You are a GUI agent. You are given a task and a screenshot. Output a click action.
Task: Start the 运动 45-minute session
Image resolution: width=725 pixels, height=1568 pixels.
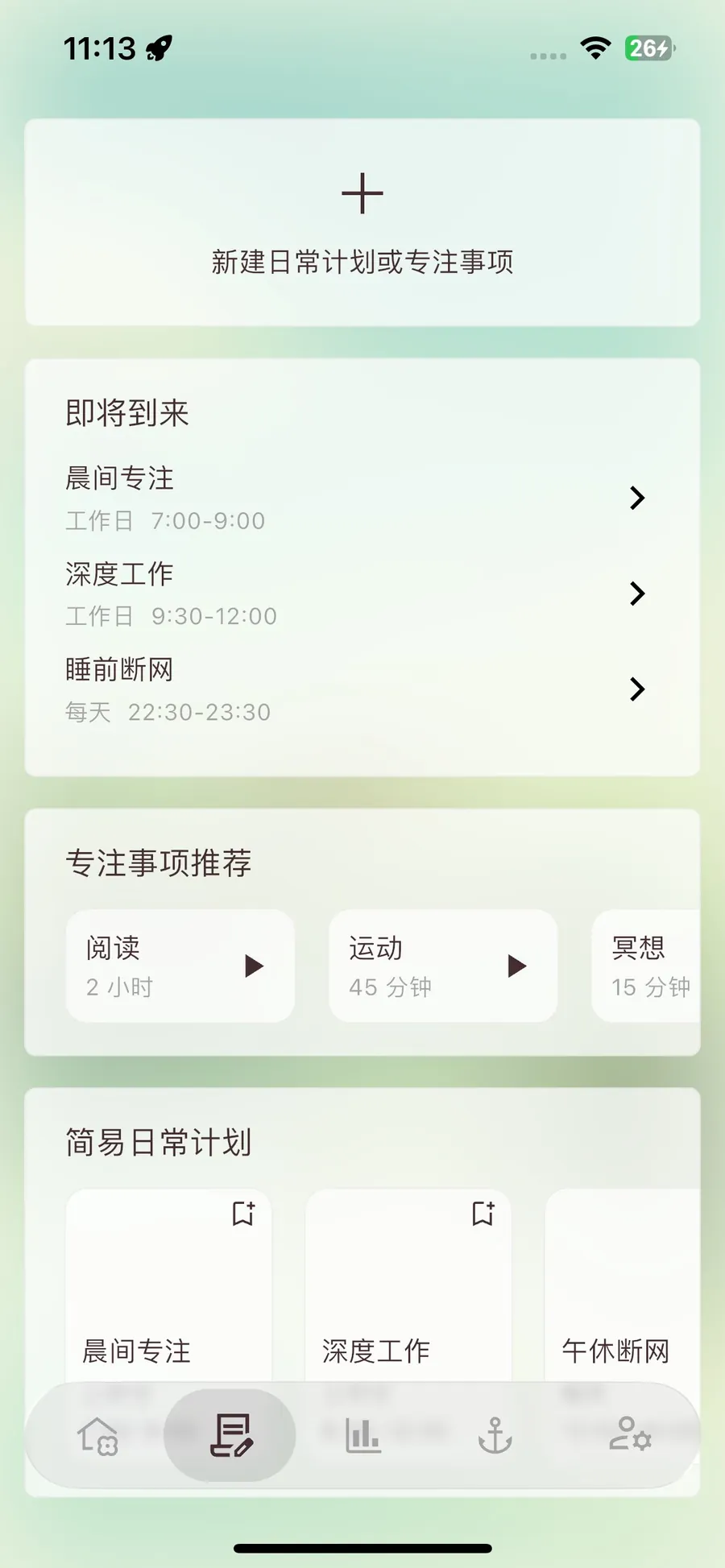(x=517, y=966)
